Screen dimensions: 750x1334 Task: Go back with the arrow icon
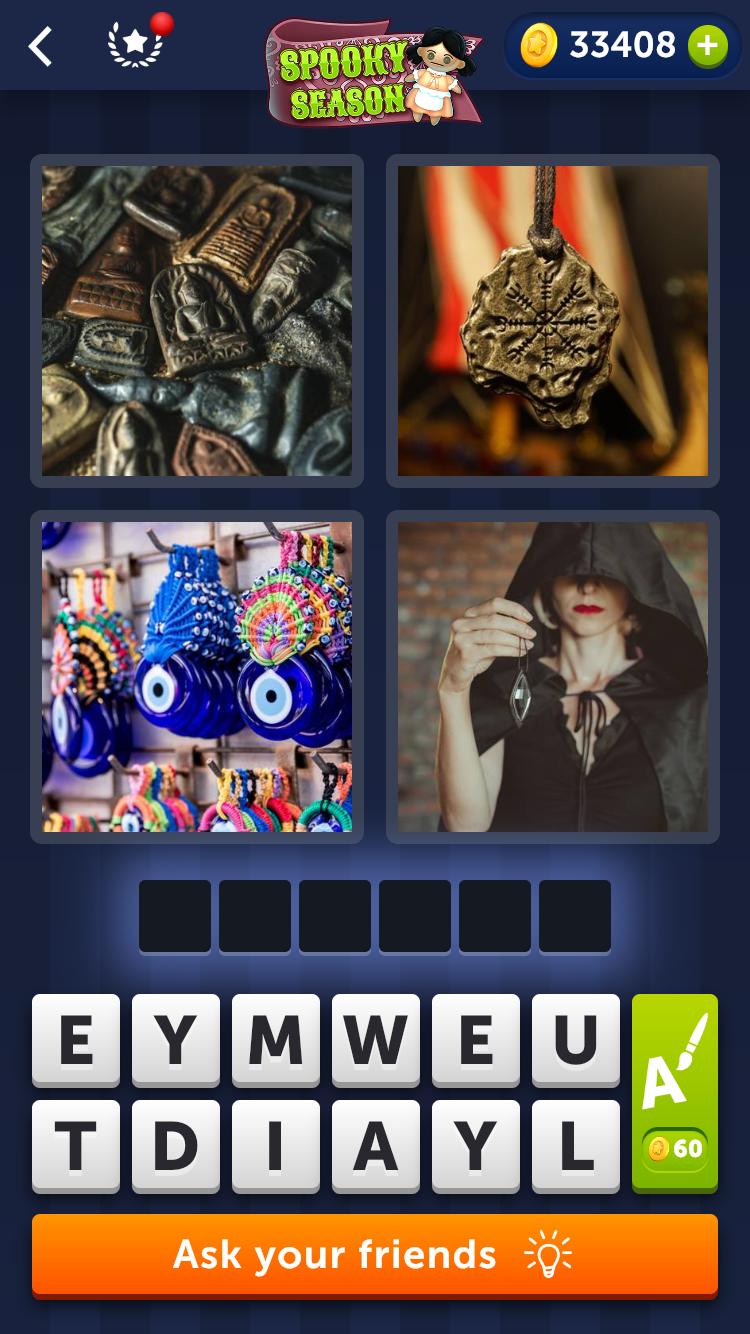(x=40, y=46)
